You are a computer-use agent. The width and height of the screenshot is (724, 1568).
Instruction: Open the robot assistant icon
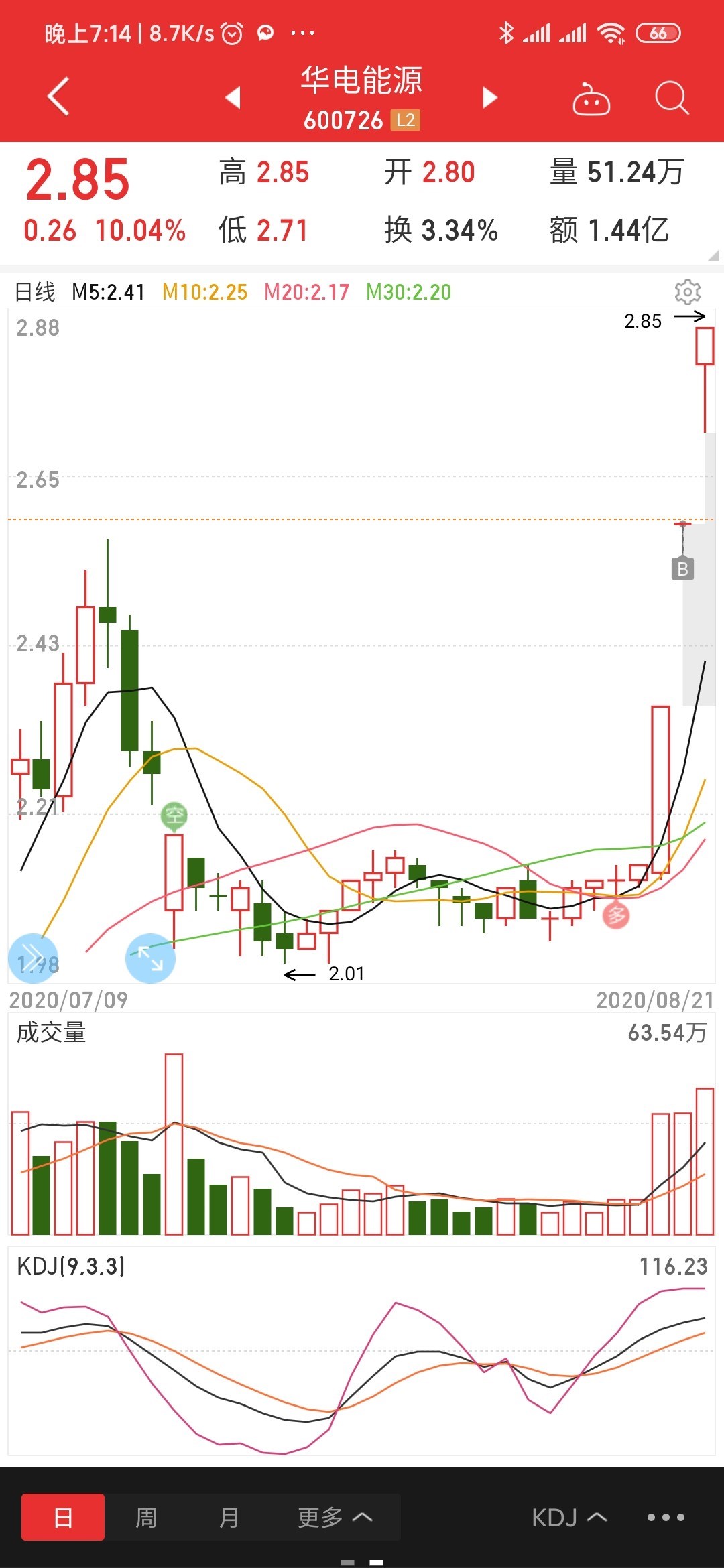tap(591, 99)
